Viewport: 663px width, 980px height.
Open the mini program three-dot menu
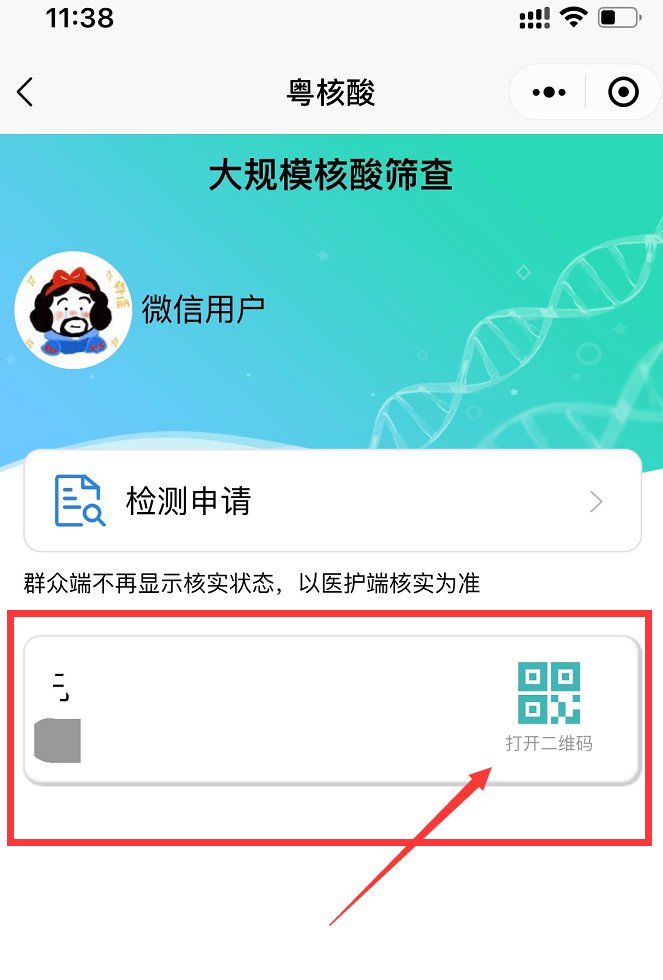548,93
